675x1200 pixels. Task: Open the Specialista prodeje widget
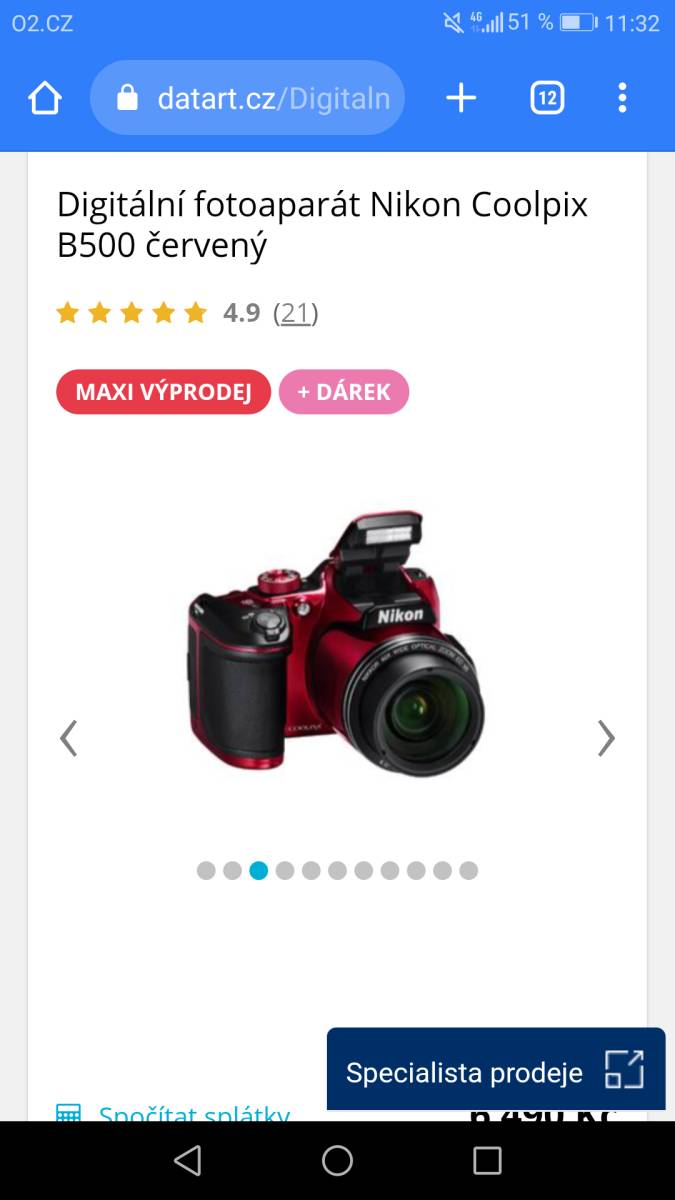pos(496,1069)
